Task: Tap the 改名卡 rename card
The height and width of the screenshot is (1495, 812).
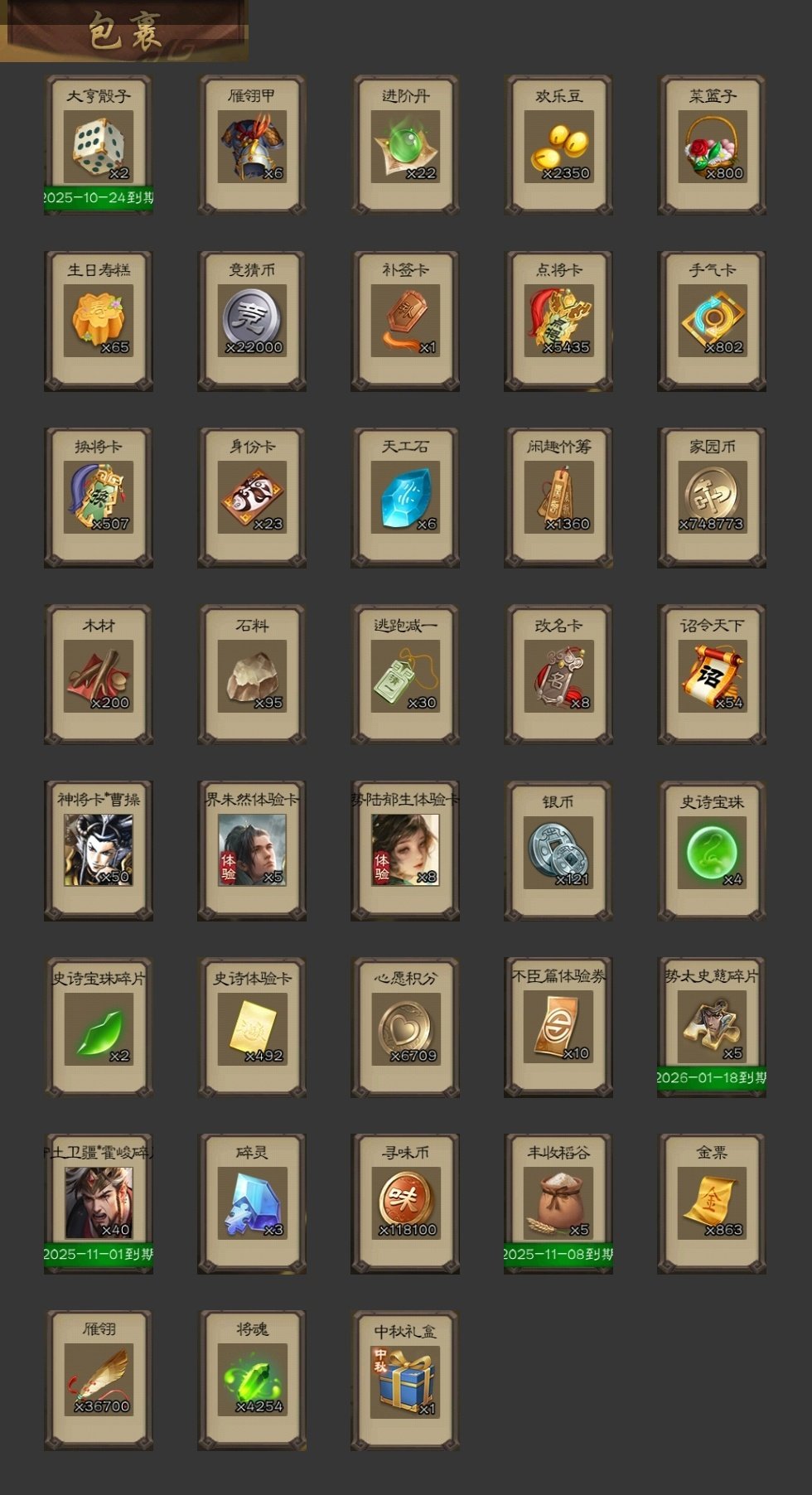Action: tap(558, 676)
